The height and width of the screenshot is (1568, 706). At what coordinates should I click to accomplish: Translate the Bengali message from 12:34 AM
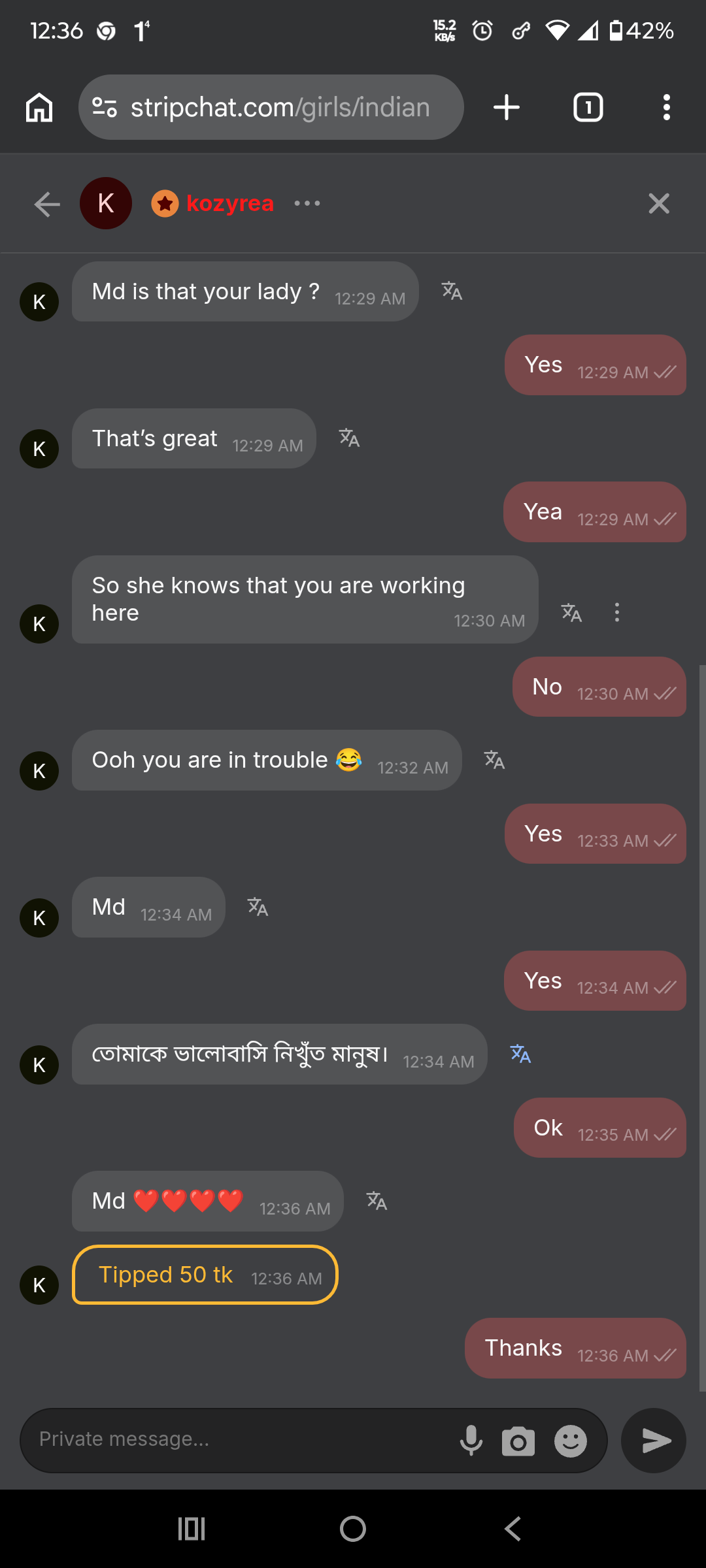point(520,1053)
